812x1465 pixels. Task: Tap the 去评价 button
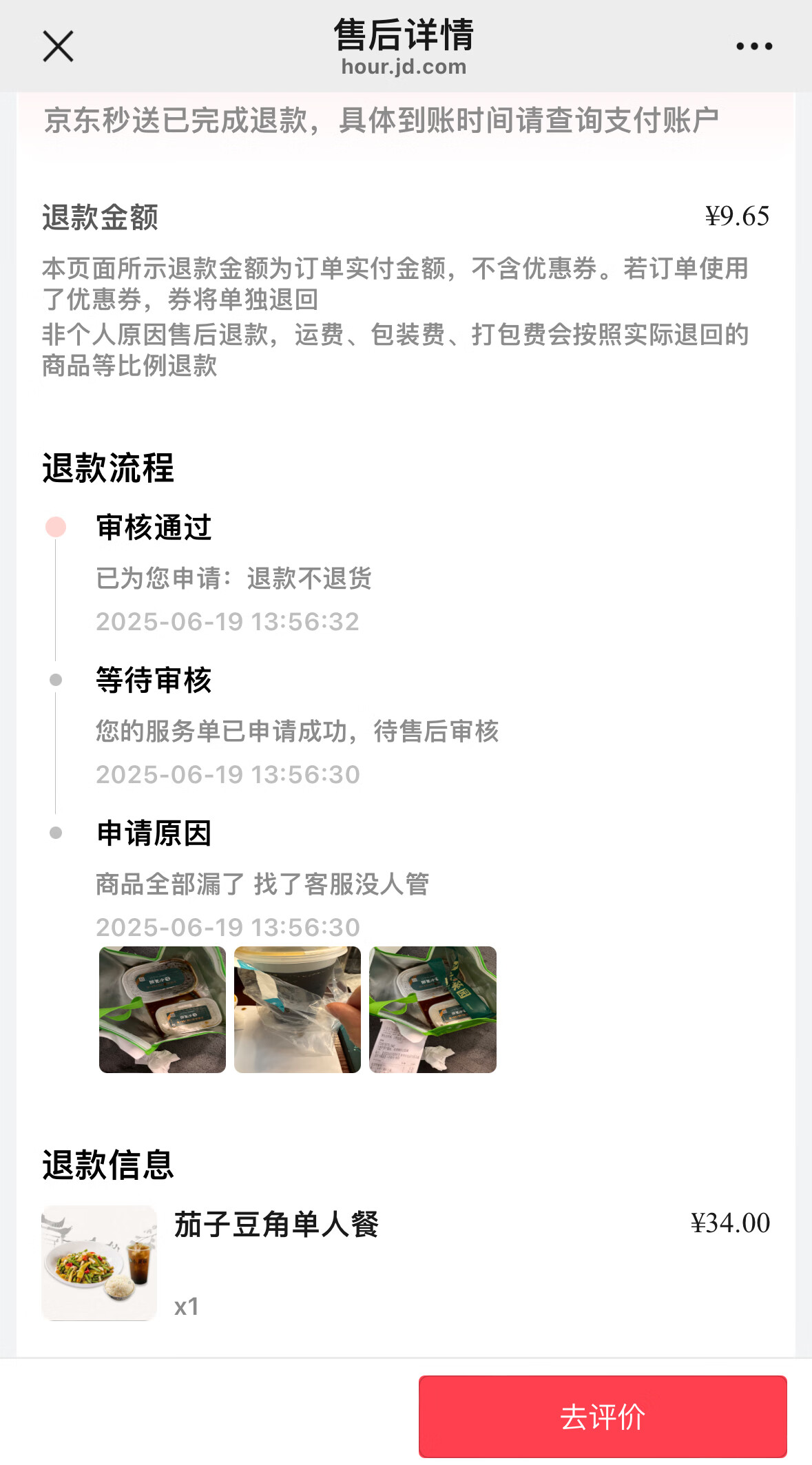(x=603, y=1416)
